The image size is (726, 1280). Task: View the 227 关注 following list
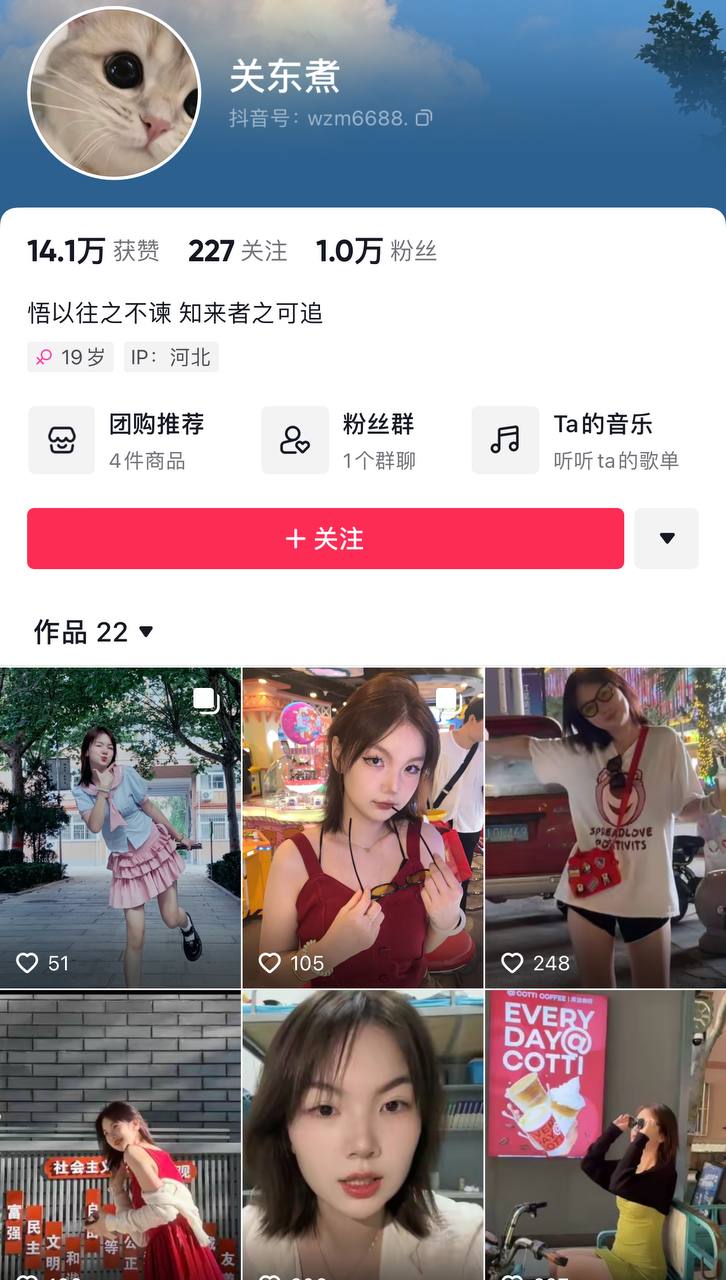[x=238, y=251]
